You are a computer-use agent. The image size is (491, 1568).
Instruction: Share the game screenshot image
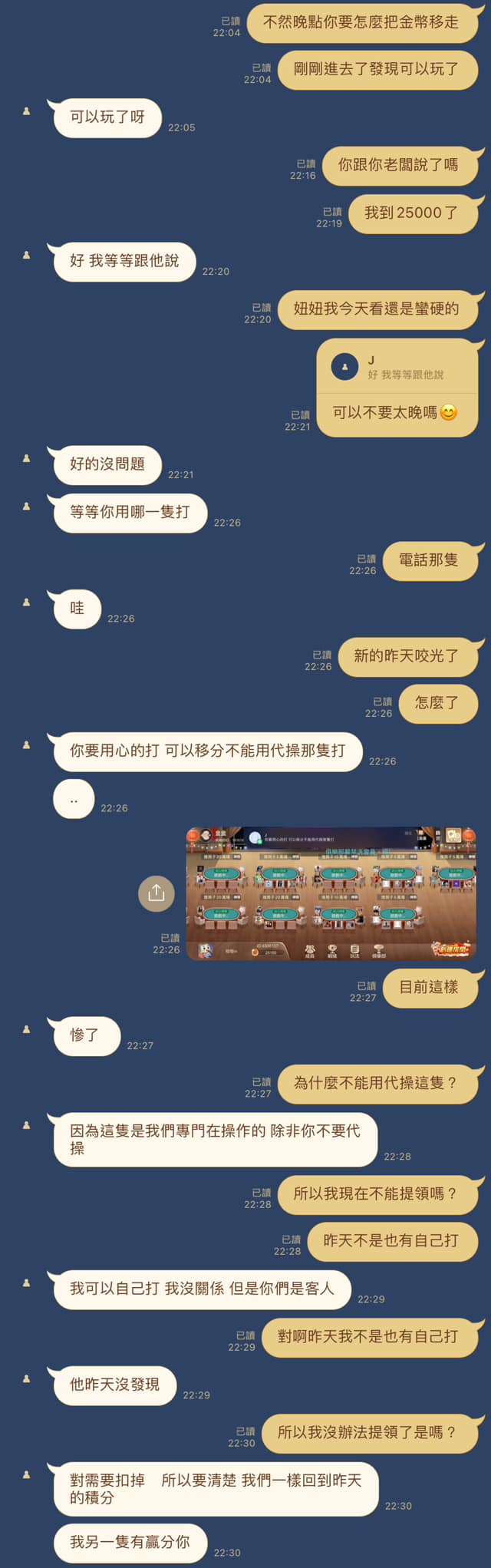pyautogui.click(x=156, y=893)
